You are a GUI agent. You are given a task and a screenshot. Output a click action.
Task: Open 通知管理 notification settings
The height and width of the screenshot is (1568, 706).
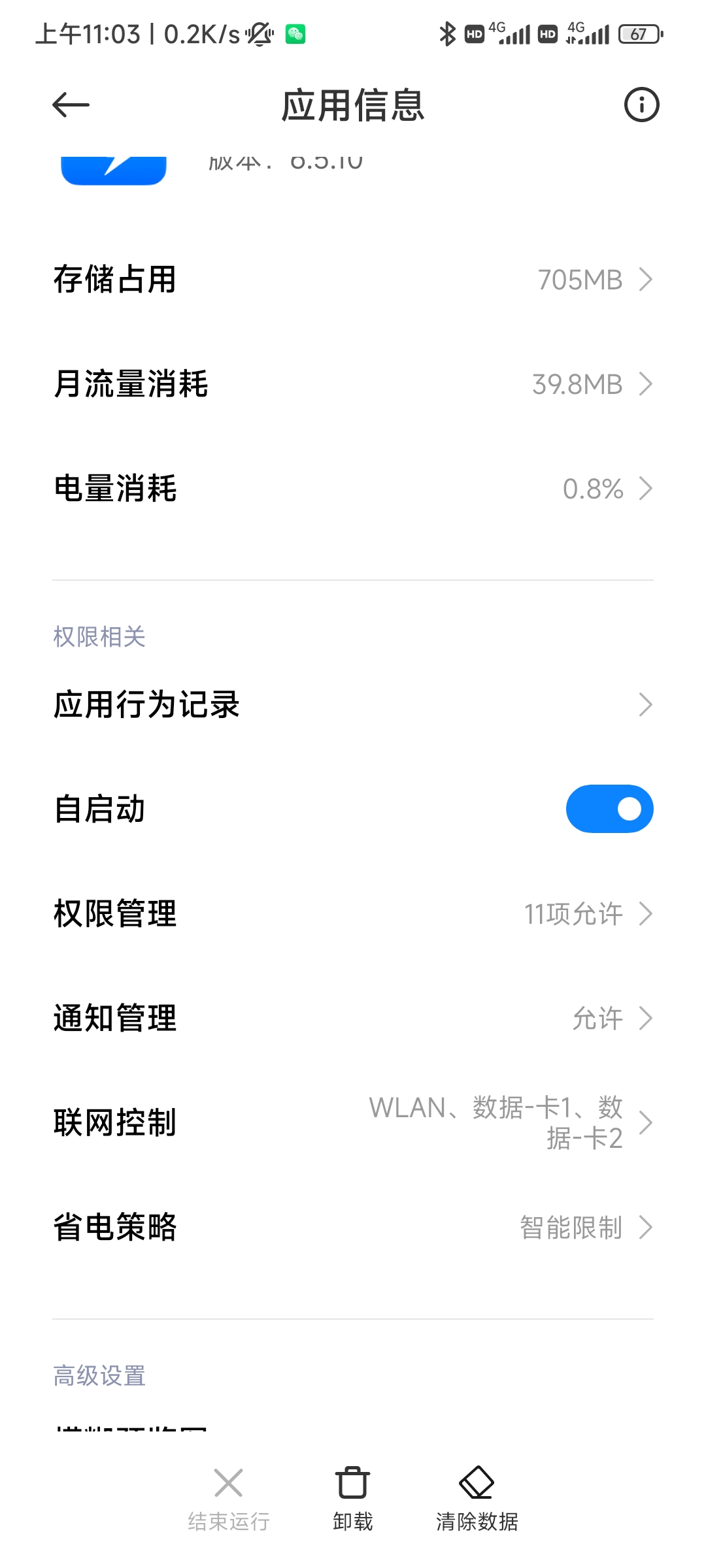coord(353,1018)
